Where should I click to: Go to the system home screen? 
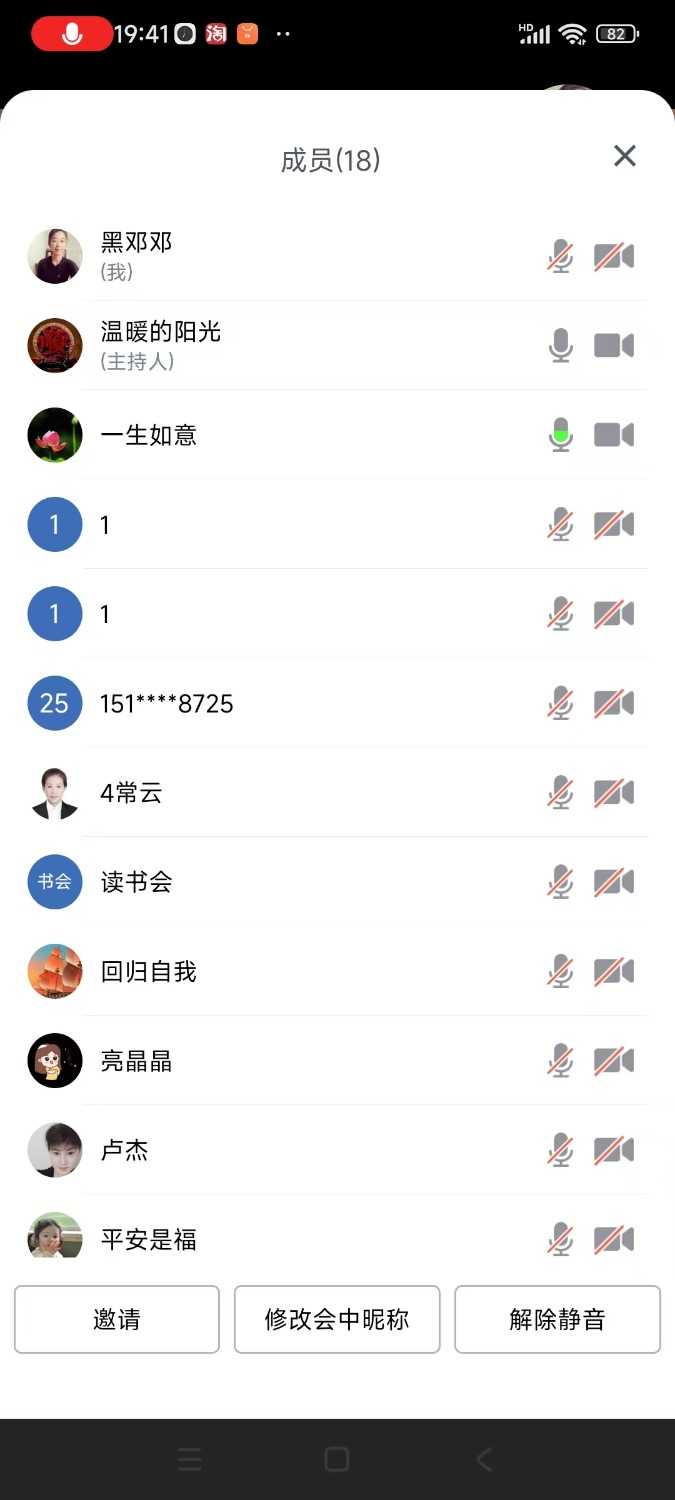[x=337, y=1460]
